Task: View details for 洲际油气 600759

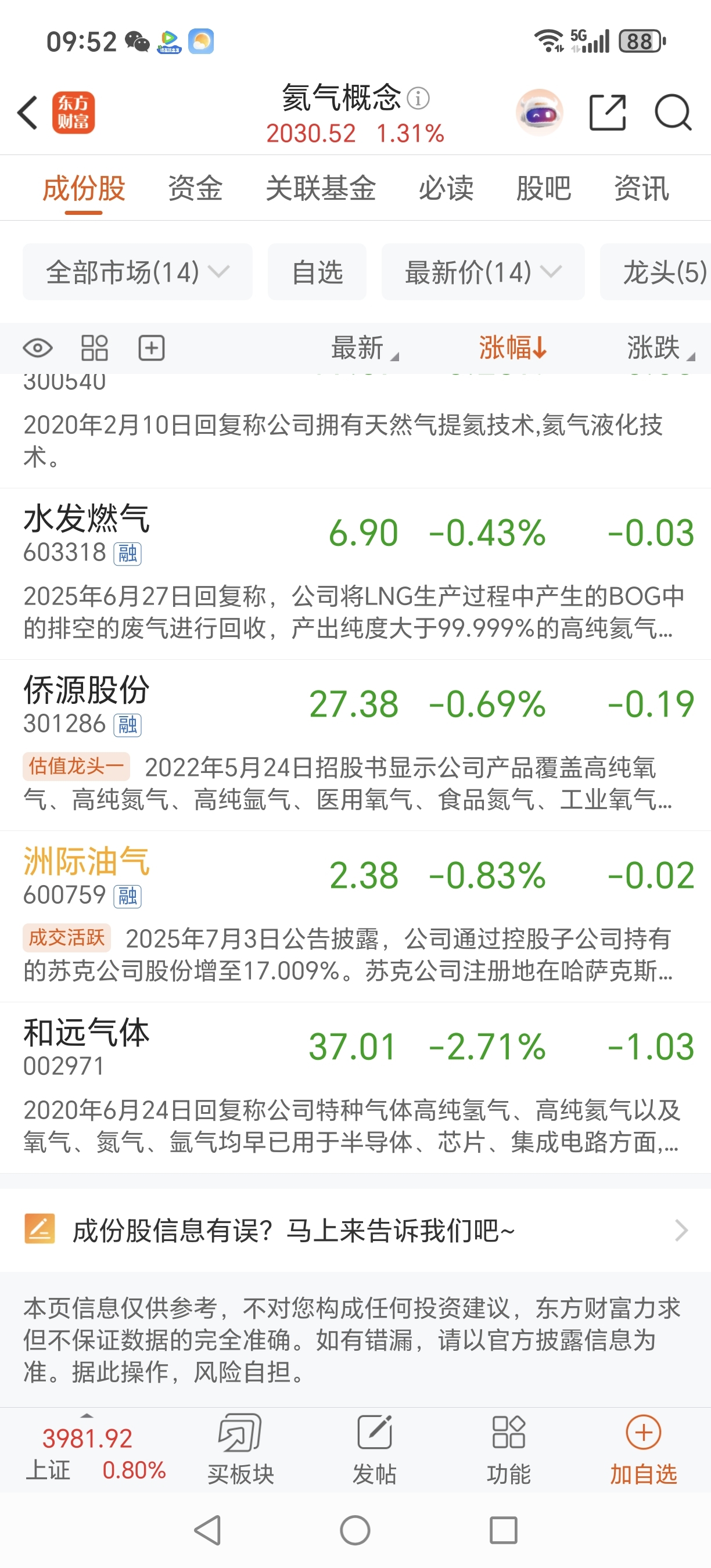Action: point(87,874)
